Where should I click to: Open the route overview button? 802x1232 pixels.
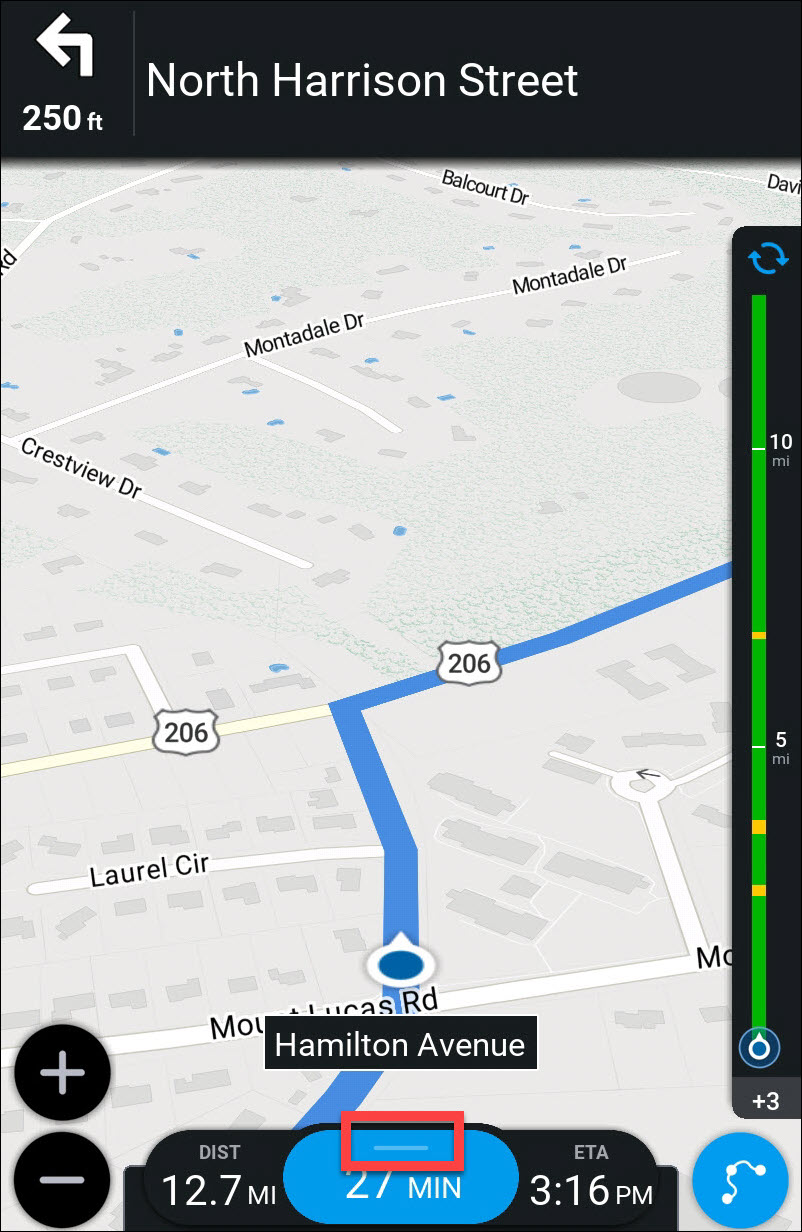743,1179
